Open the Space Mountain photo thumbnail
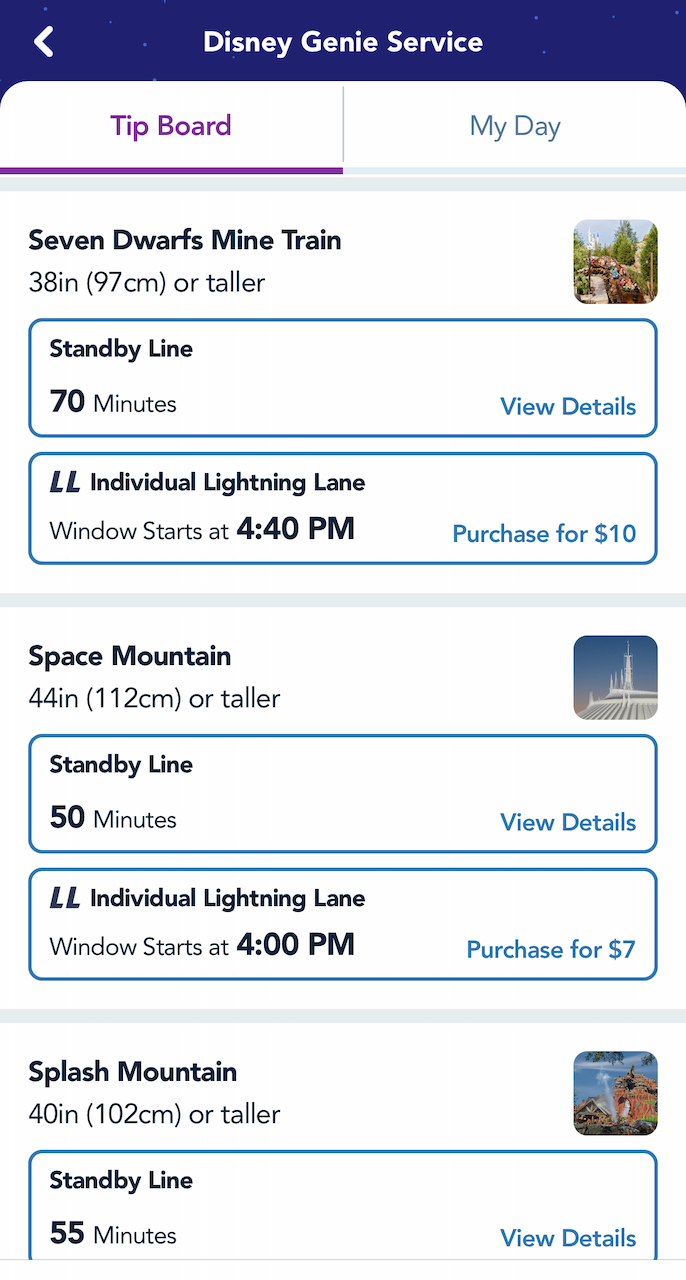 [615, 678]
